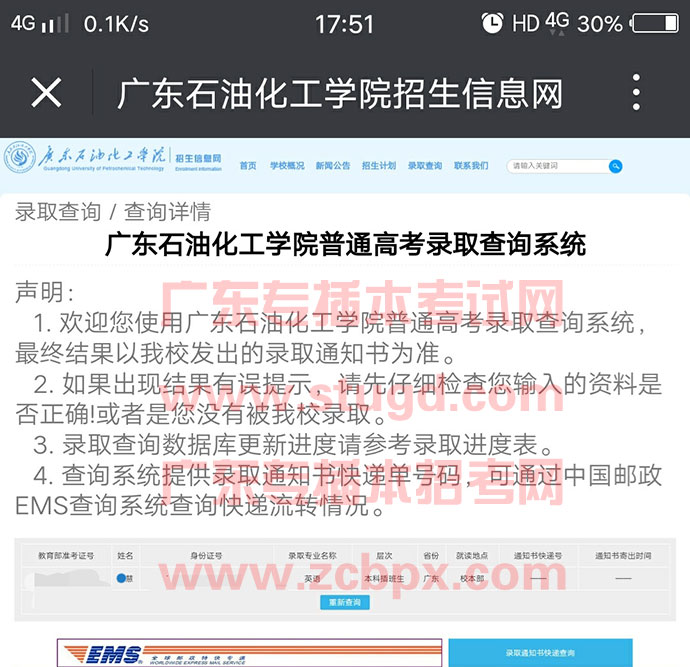Open 新闻公告 section
Image resolution: width=690 pixels, height=667 pixels.
point(332,166)
